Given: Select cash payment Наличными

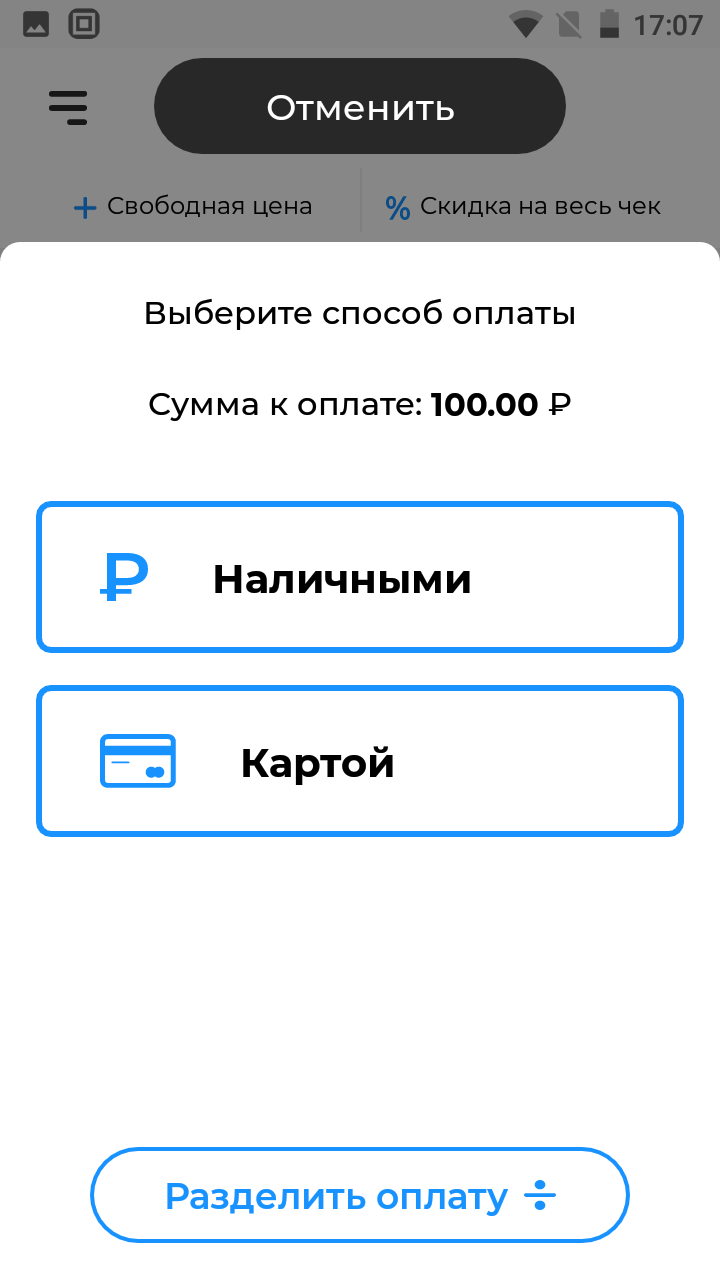Looking at the screenshot, I should coord(360,577).
